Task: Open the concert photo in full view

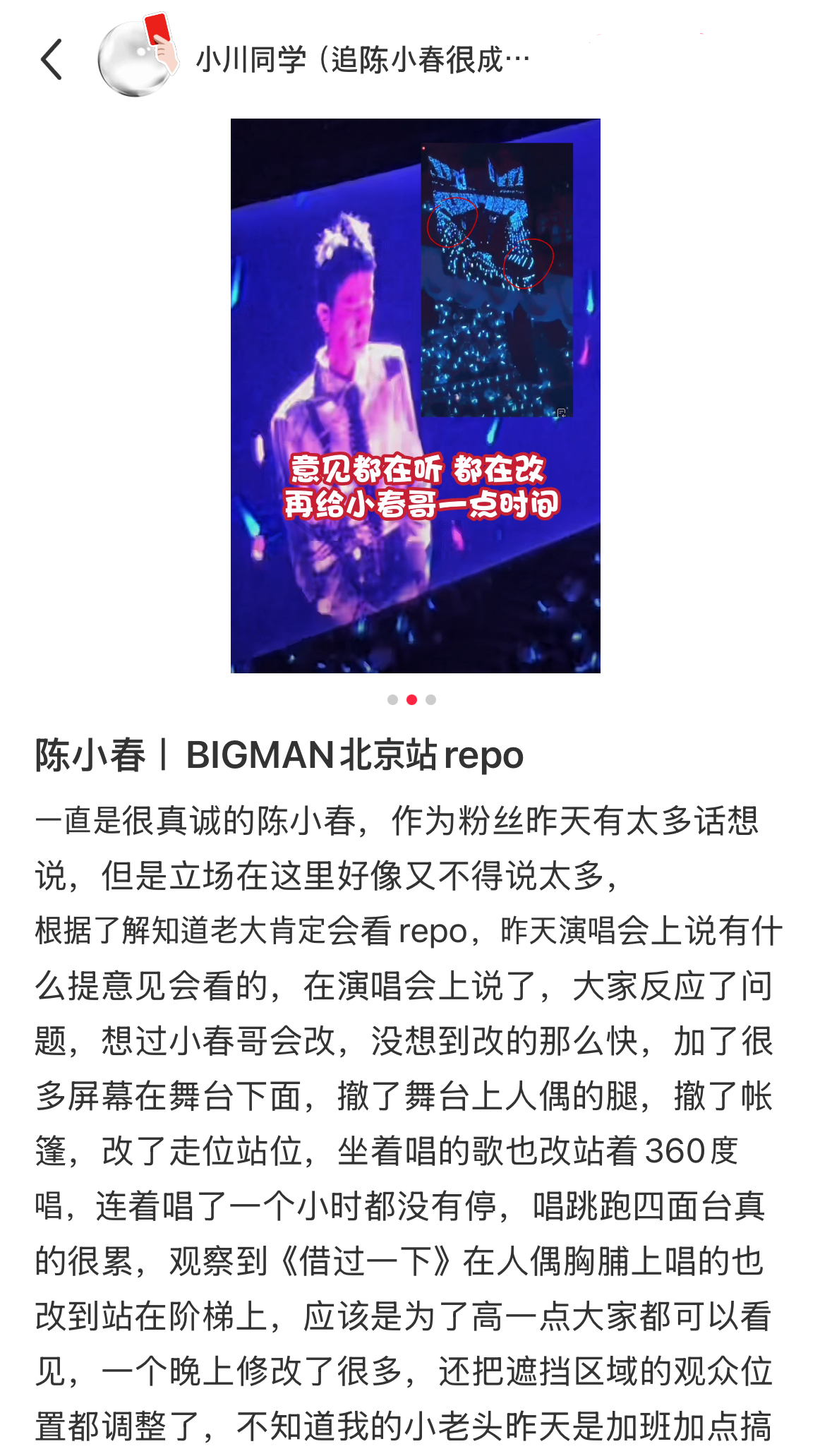Action: 415,395
